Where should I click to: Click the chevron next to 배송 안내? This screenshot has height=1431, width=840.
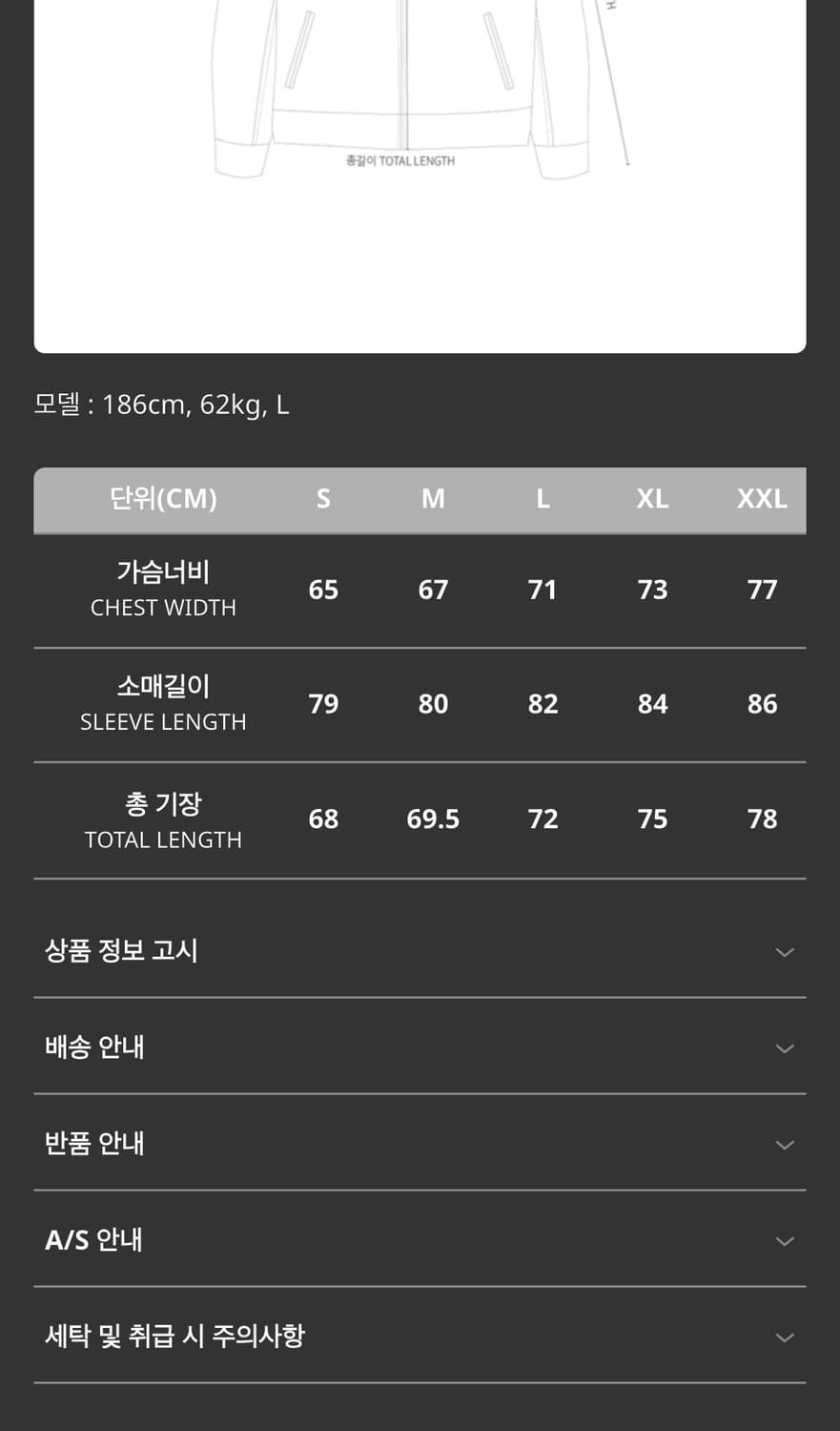785,1047
